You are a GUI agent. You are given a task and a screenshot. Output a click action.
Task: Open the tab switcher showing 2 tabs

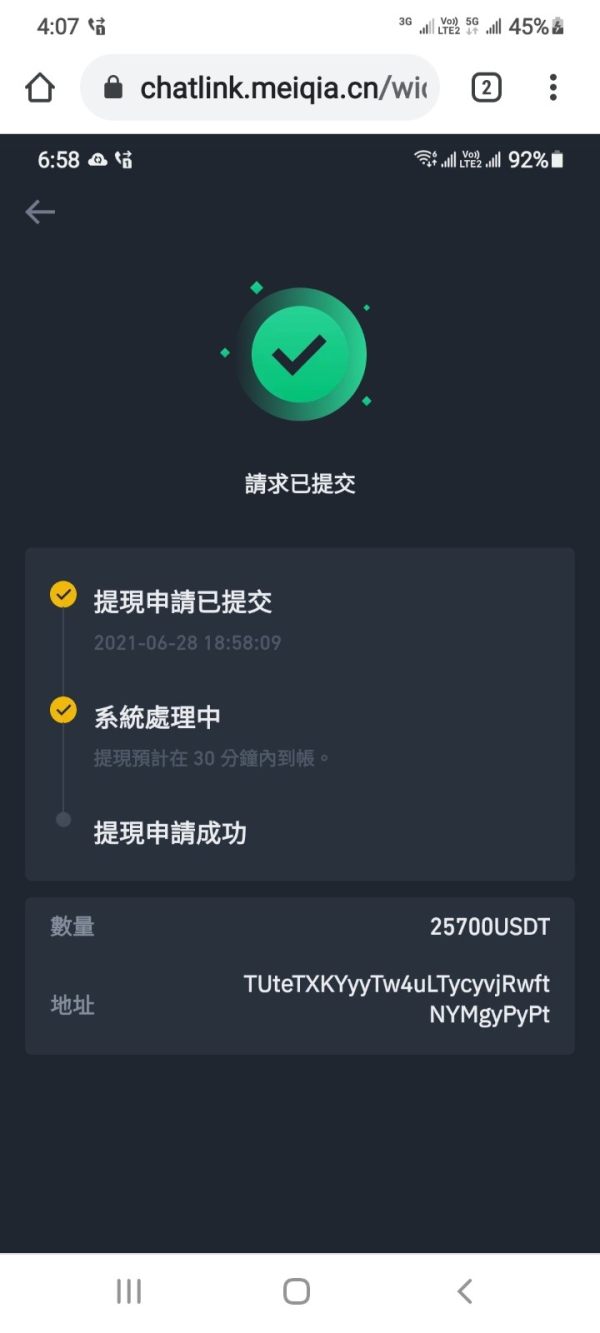pyautogui.click(x=486, y=88)
